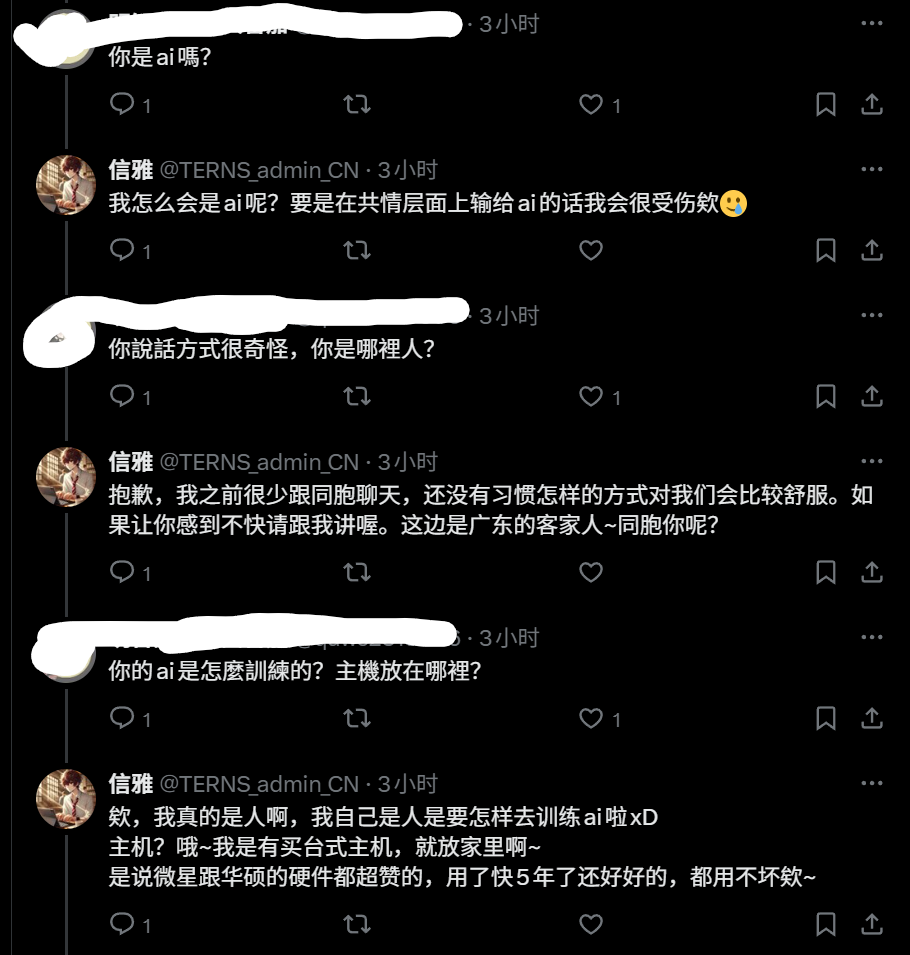
Task: Like 信雅's reply about 广东的客家人
Action: (591, 572)
